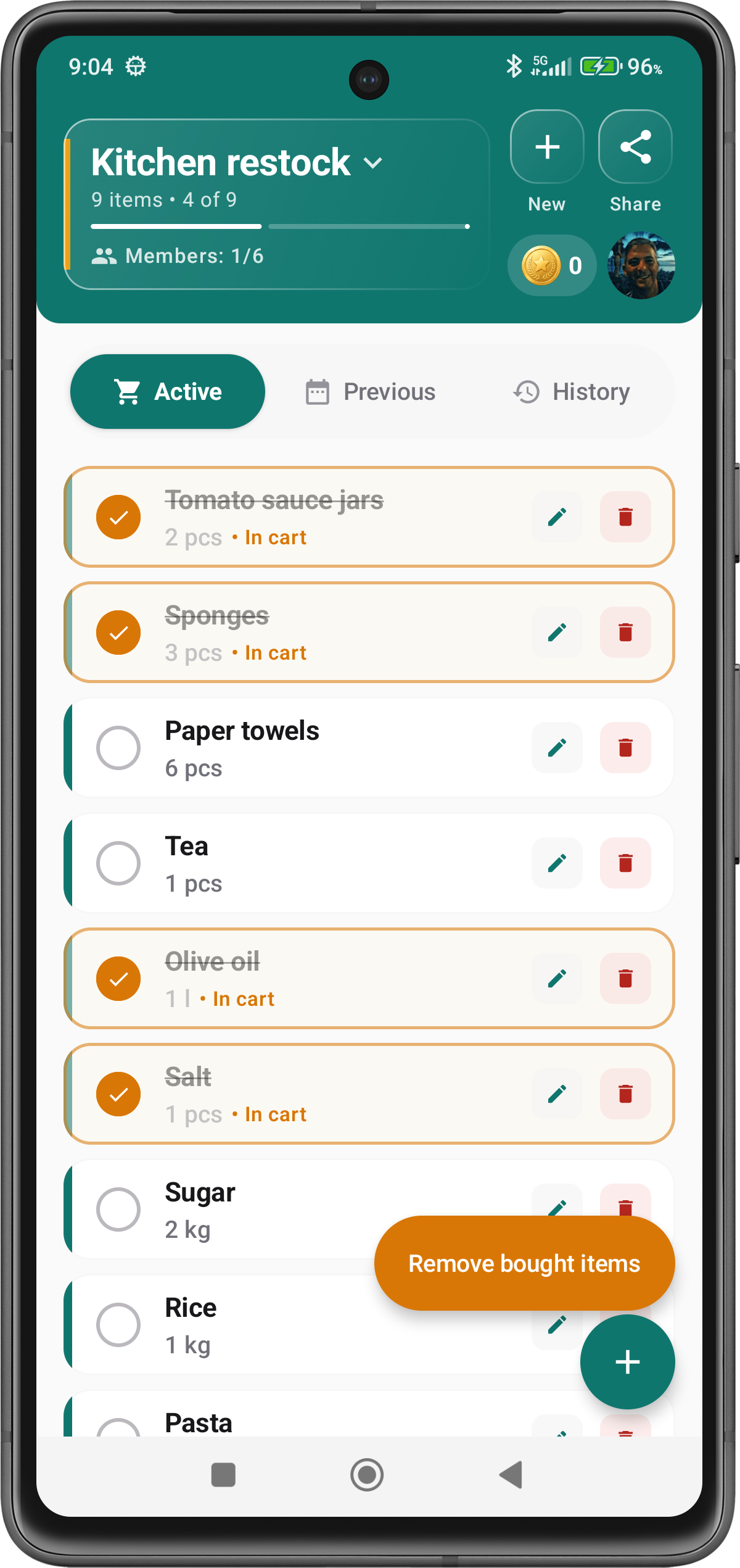Image resolution: width=740 pixels, height=1568 pixels.
Task: Edit the Tea item
Action: pyautogui.click(x=557, y=863)
